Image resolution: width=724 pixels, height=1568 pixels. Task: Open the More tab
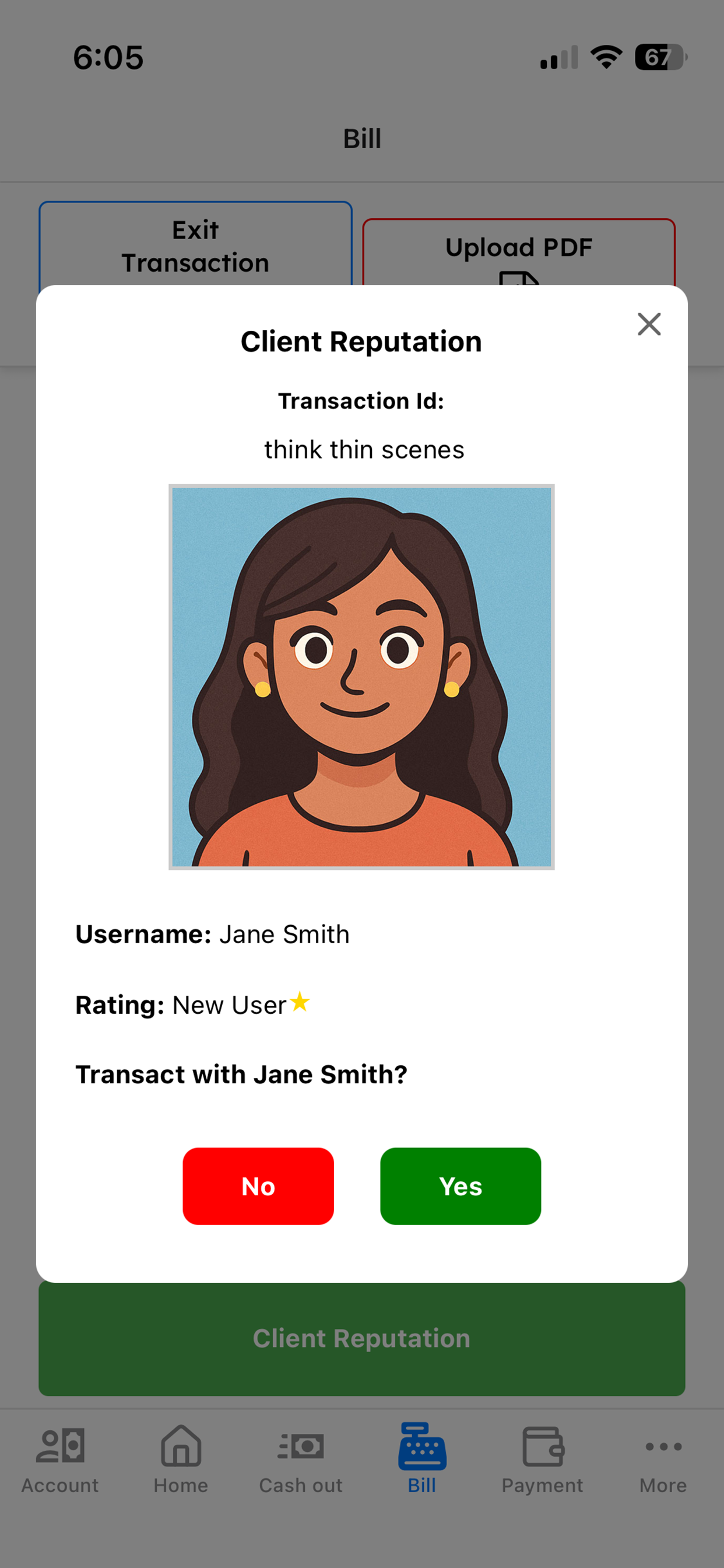tap(663, 1459)
